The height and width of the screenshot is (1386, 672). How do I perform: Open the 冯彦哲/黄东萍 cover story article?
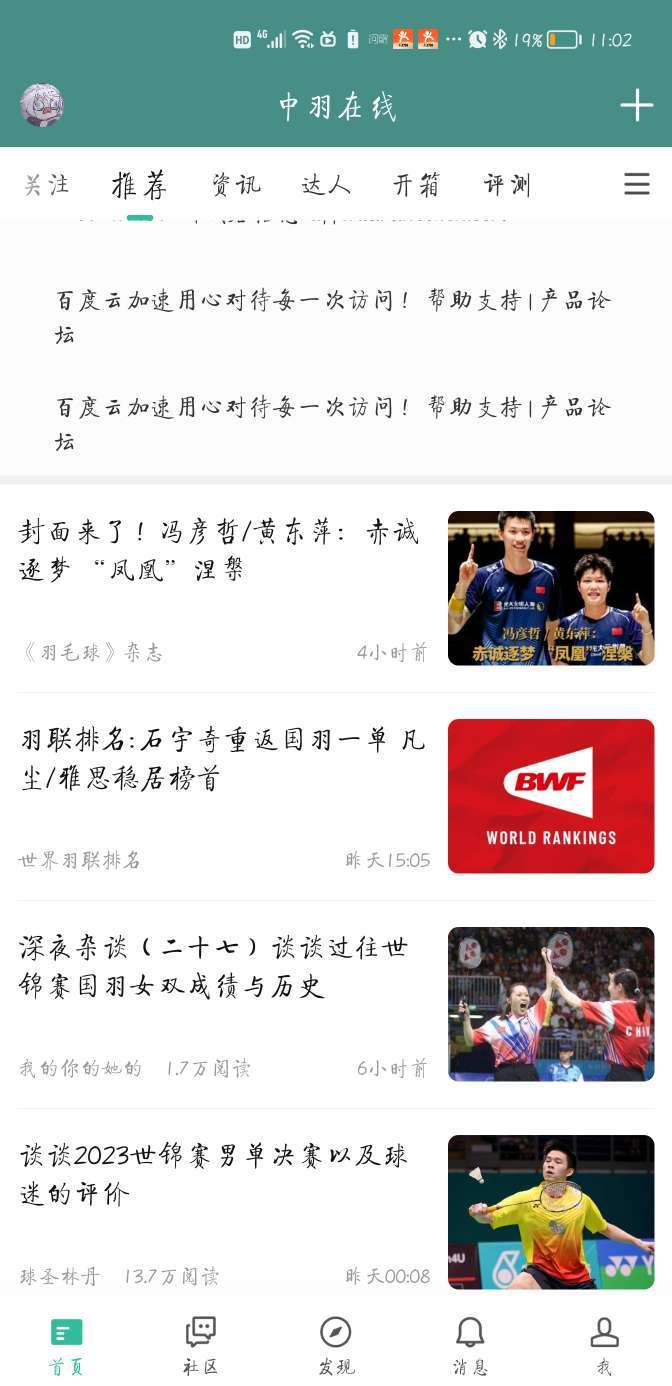220,551
